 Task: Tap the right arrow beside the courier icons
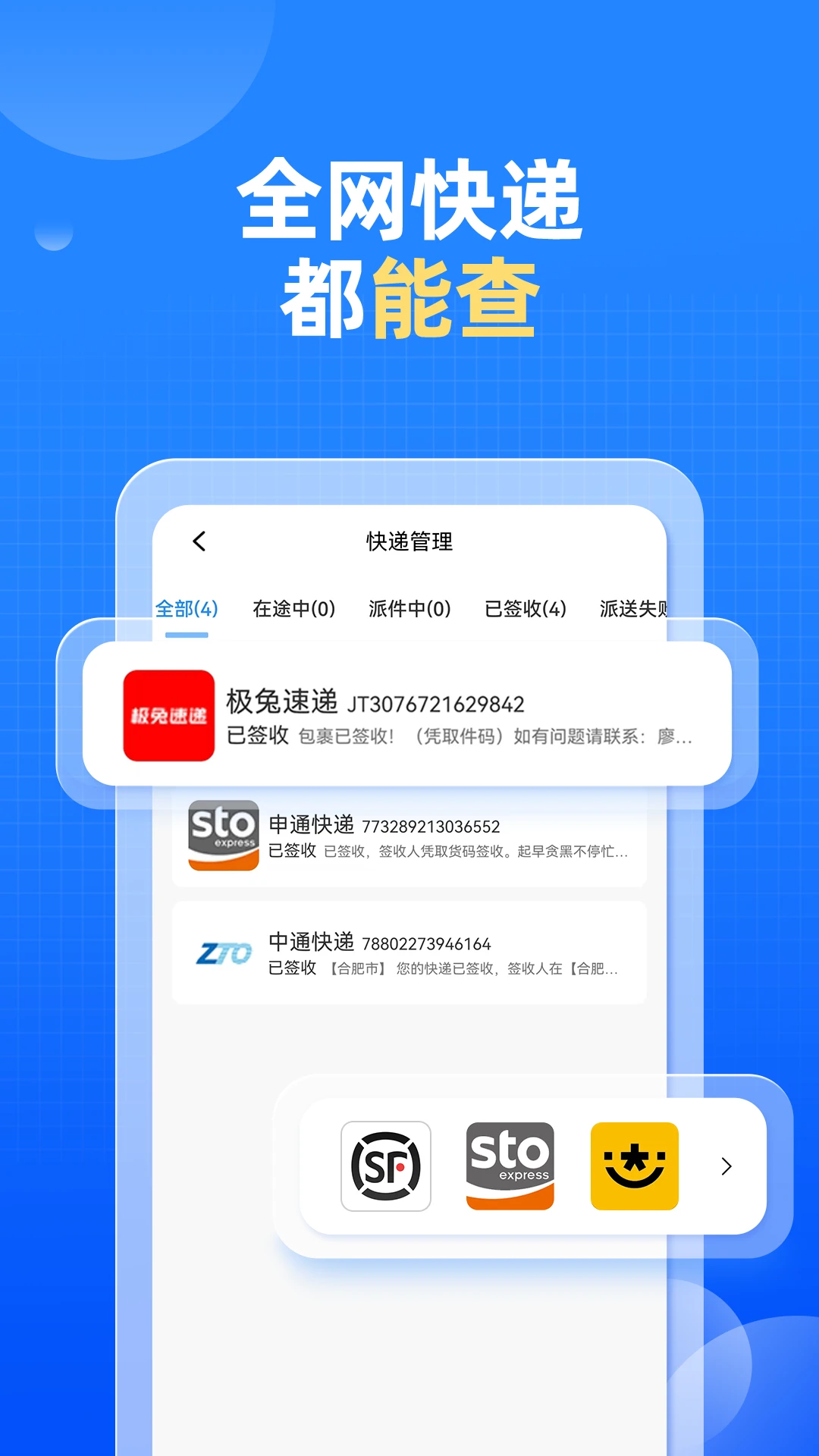tap(724, 1168)
